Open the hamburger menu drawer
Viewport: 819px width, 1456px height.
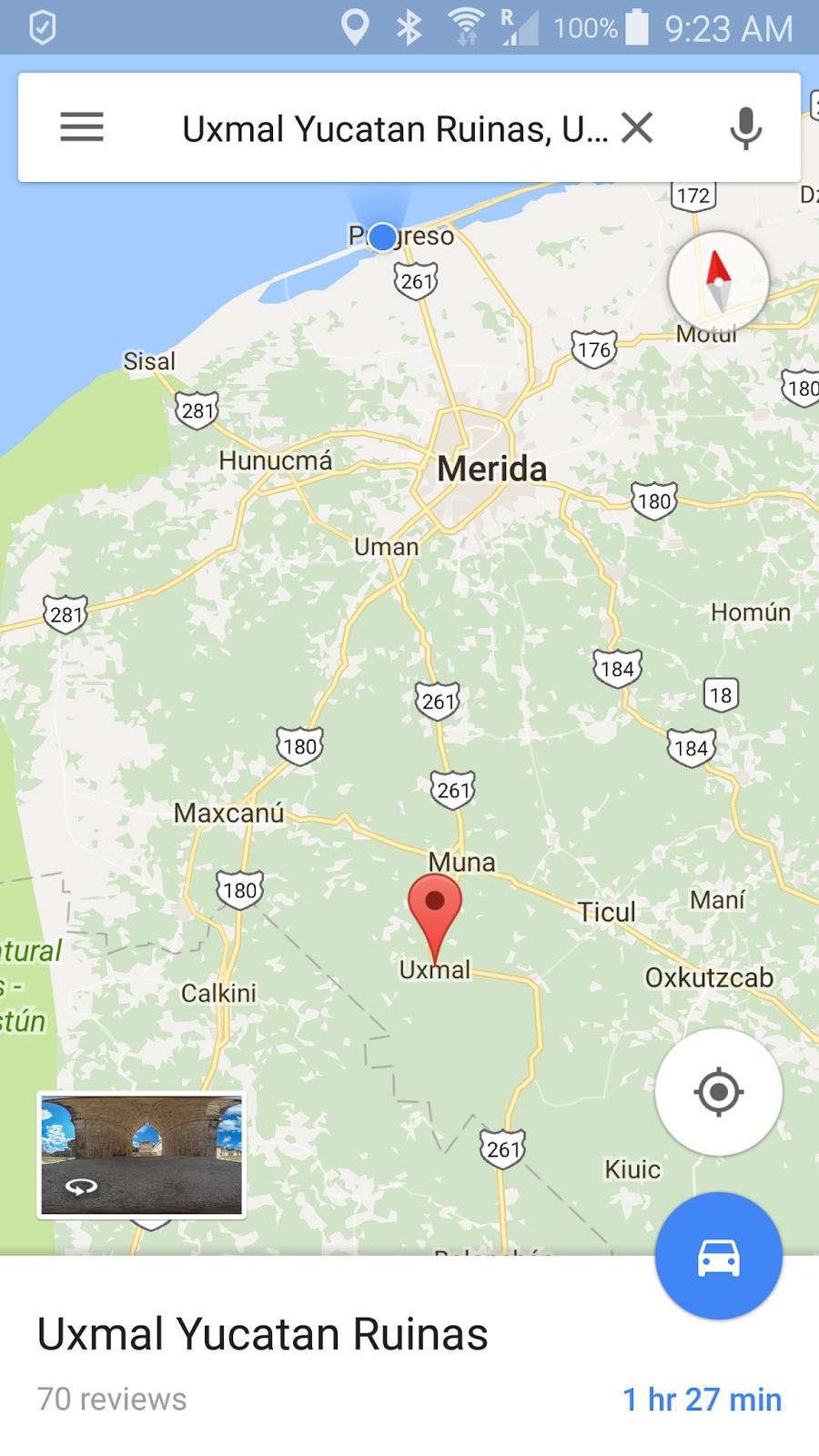(82, 127)
